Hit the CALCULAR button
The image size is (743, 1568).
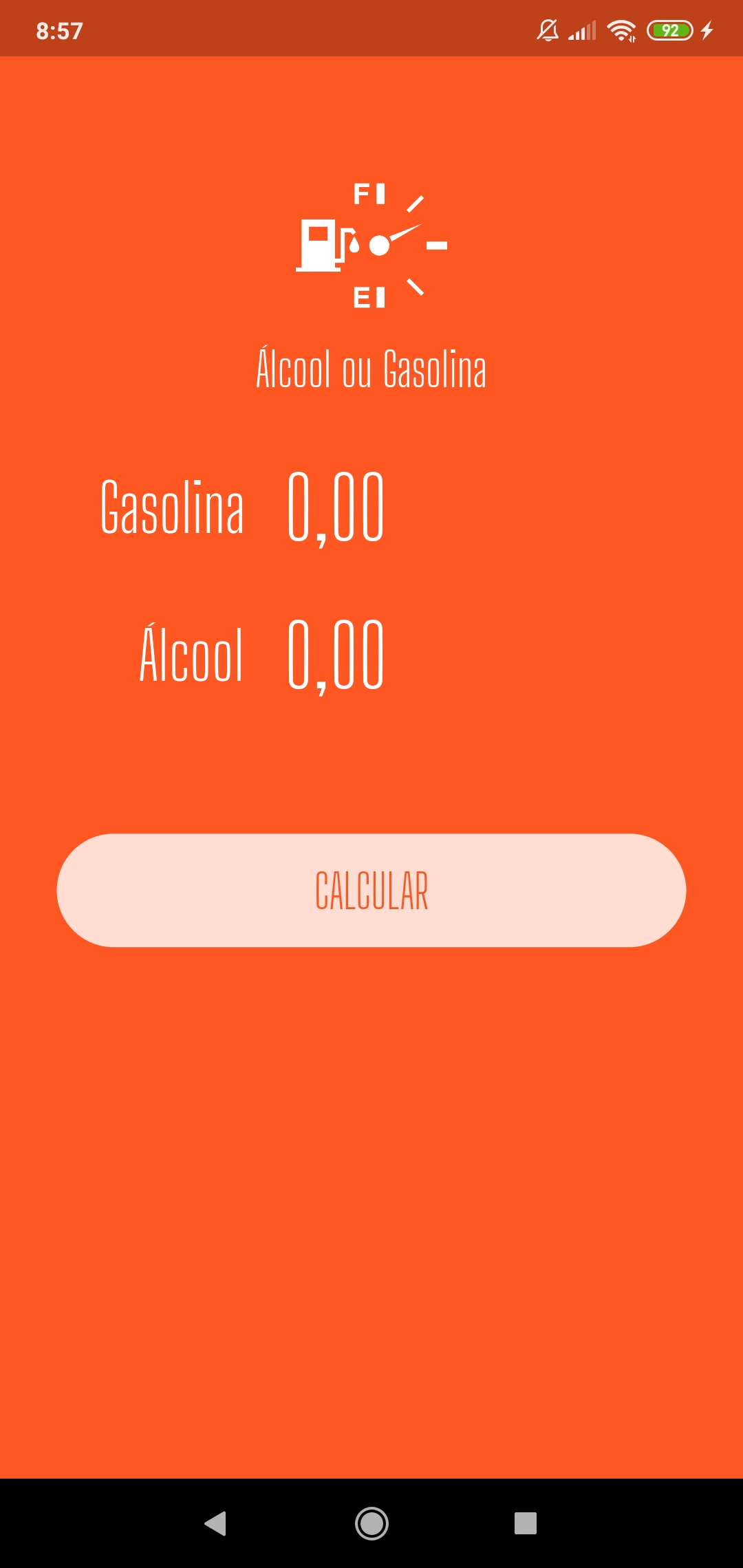point(371,891)
